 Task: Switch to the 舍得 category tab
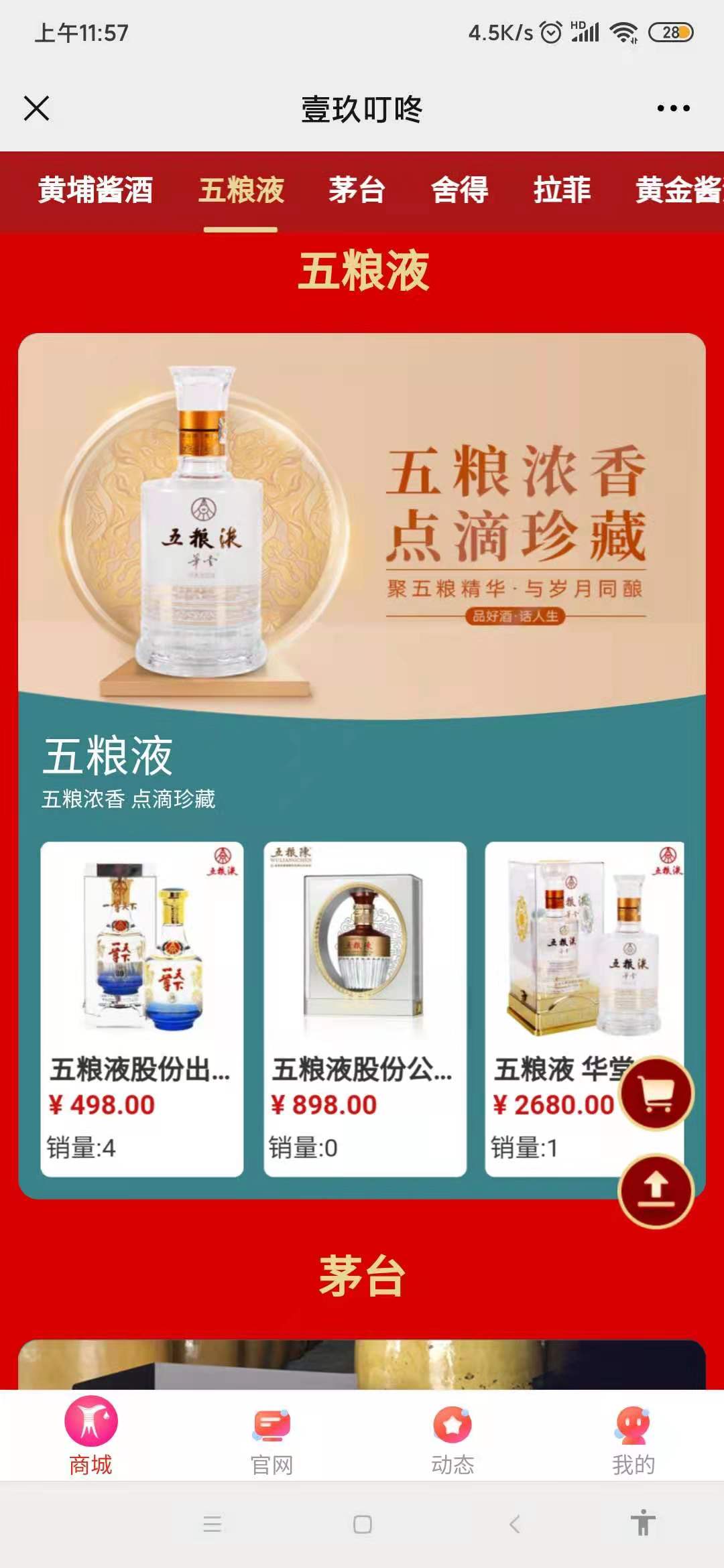coord(459,190)
